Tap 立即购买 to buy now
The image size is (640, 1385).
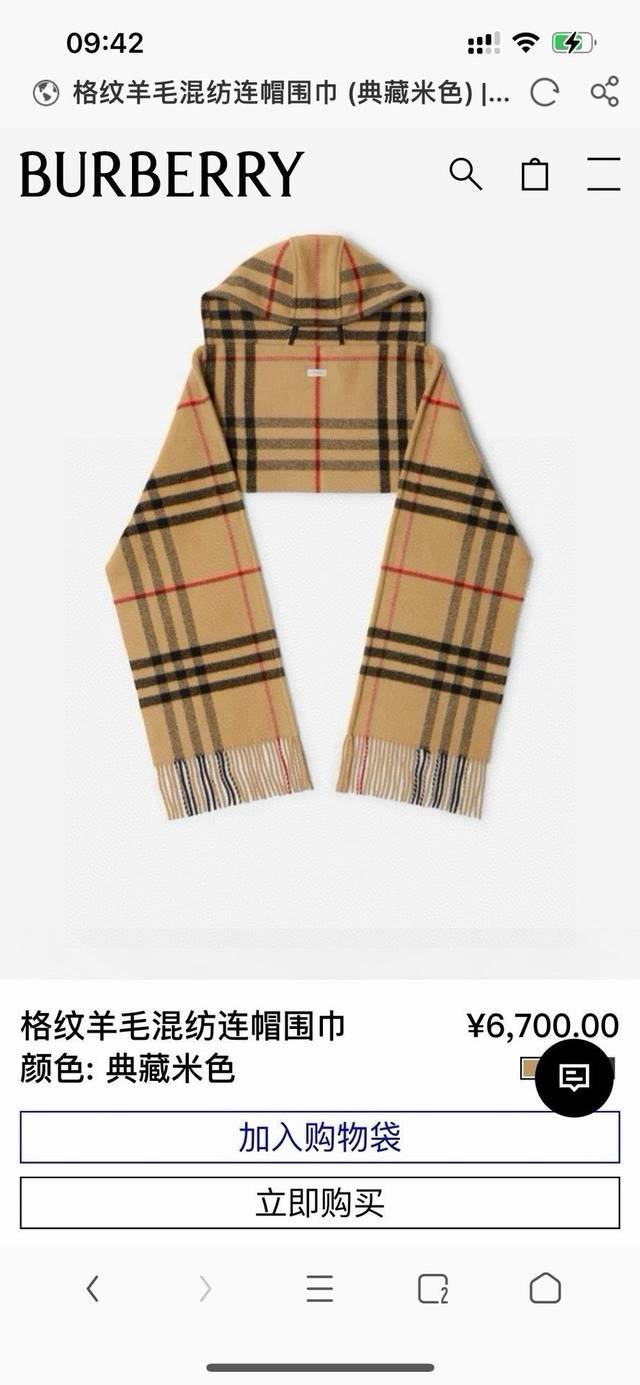(x=320, y=1202)
